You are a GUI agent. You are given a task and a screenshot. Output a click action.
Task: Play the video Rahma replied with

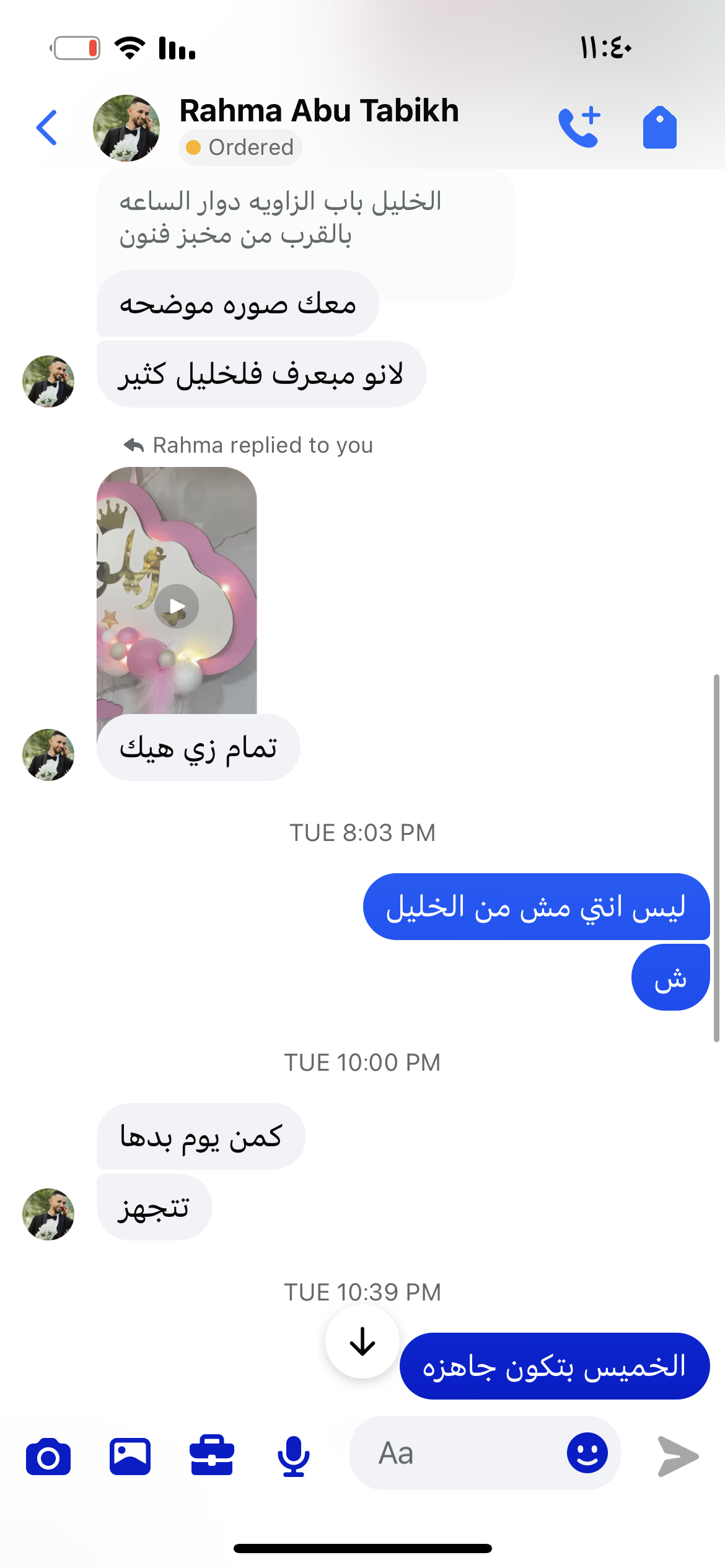coord(177,606)
